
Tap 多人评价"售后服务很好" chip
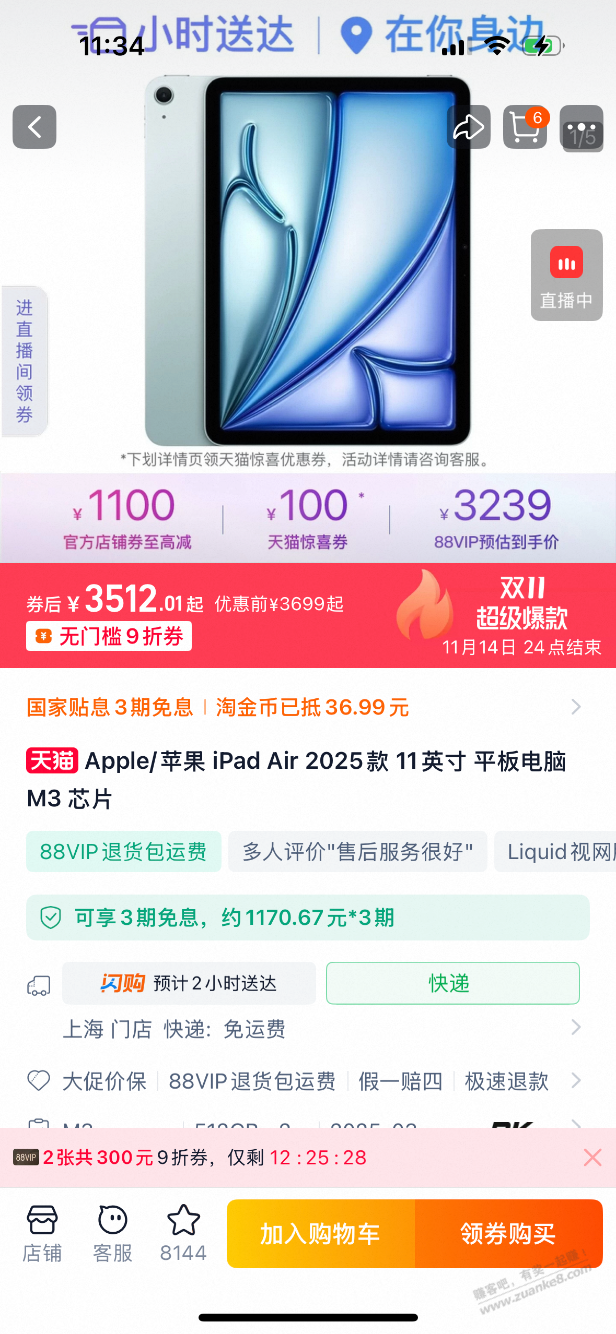[x=357, y=852]
